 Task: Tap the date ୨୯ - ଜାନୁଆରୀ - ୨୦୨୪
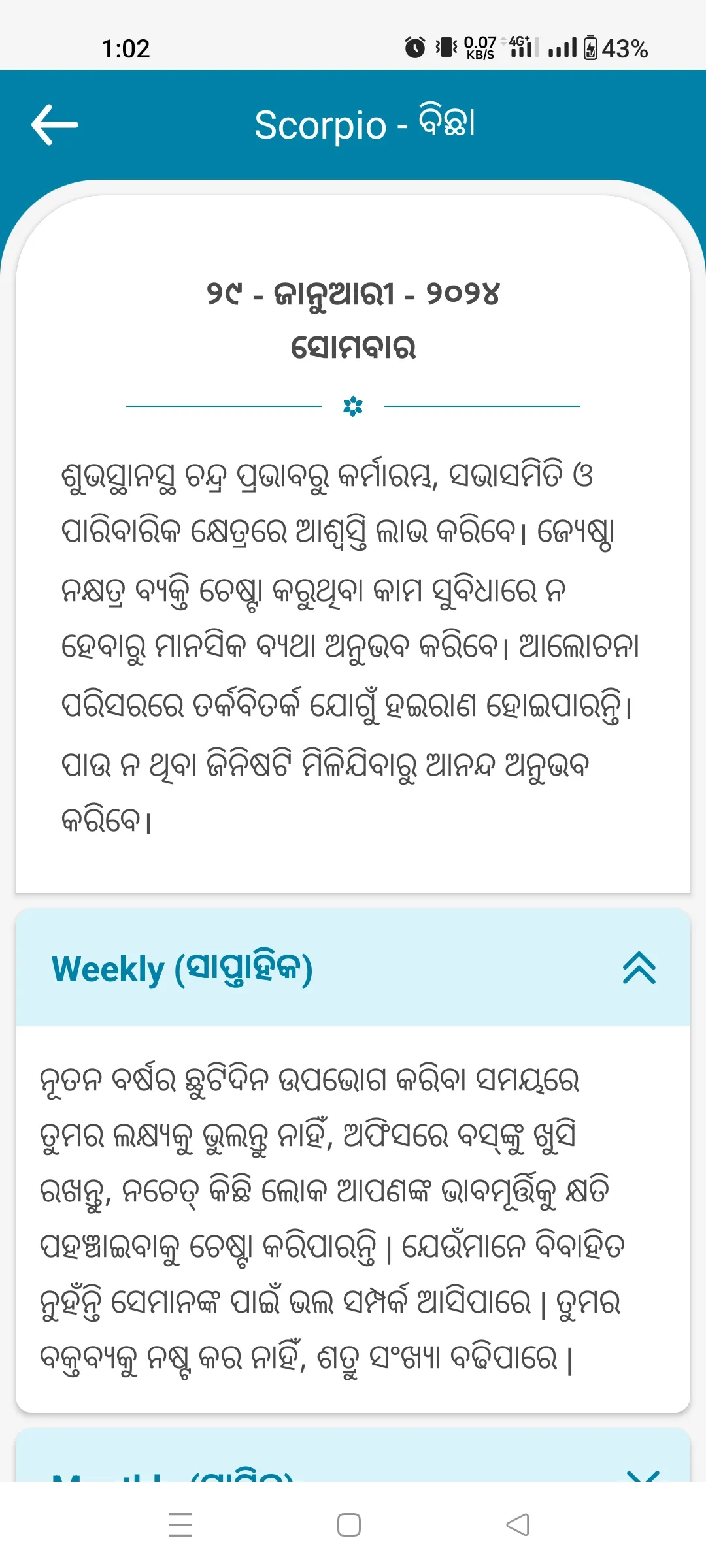point(353,295)
